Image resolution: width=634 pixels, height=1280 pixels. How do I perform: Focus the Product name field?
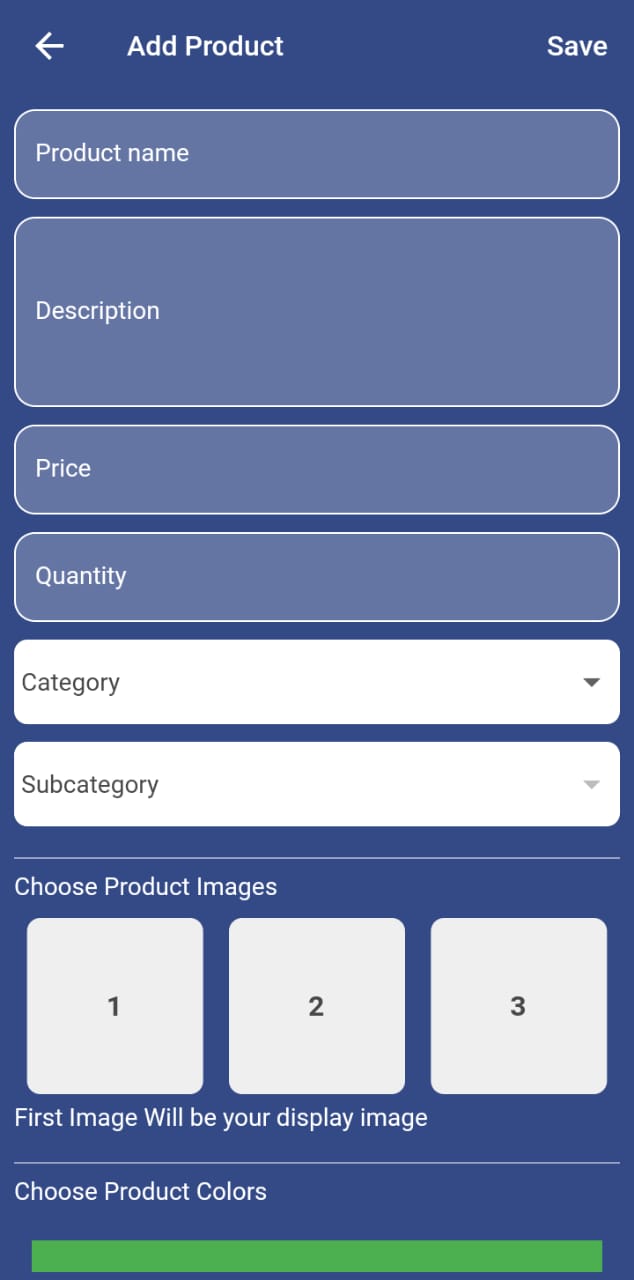[317, 153]
